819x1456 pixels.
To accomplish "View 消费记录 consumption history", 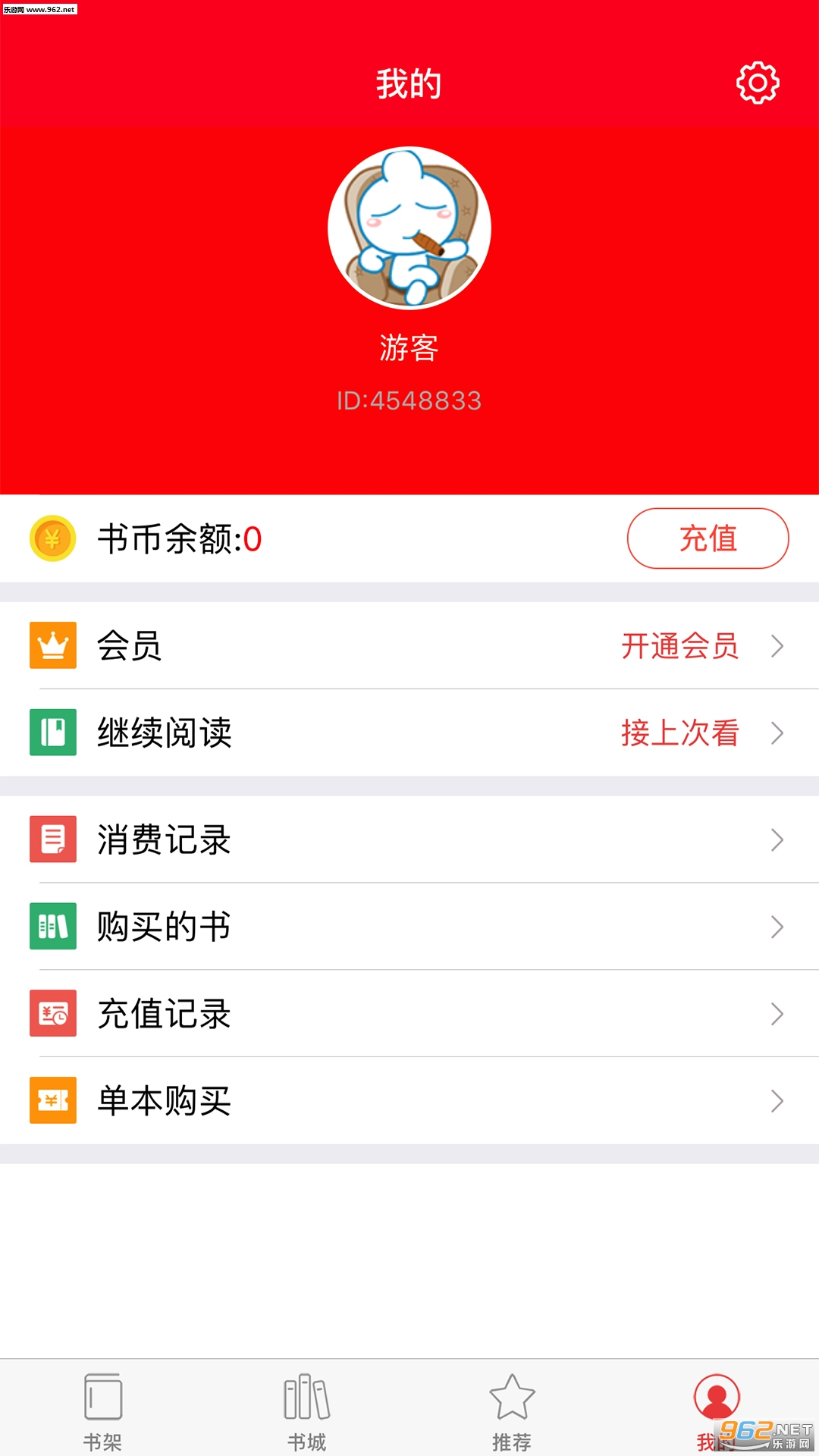I will point(409,839).
